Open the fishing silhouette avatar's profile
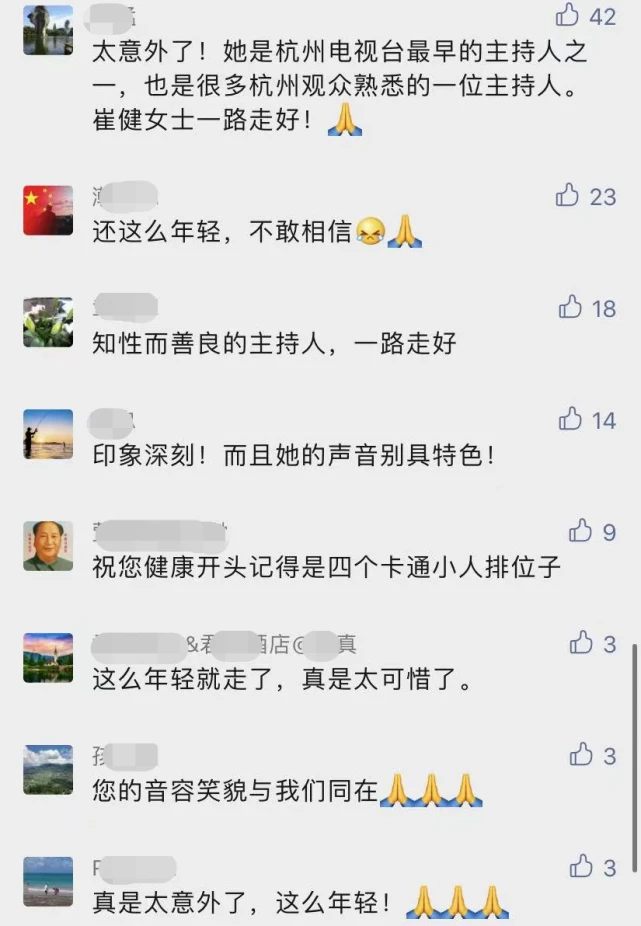Screen dimensions: 641x926 point(48,434)
